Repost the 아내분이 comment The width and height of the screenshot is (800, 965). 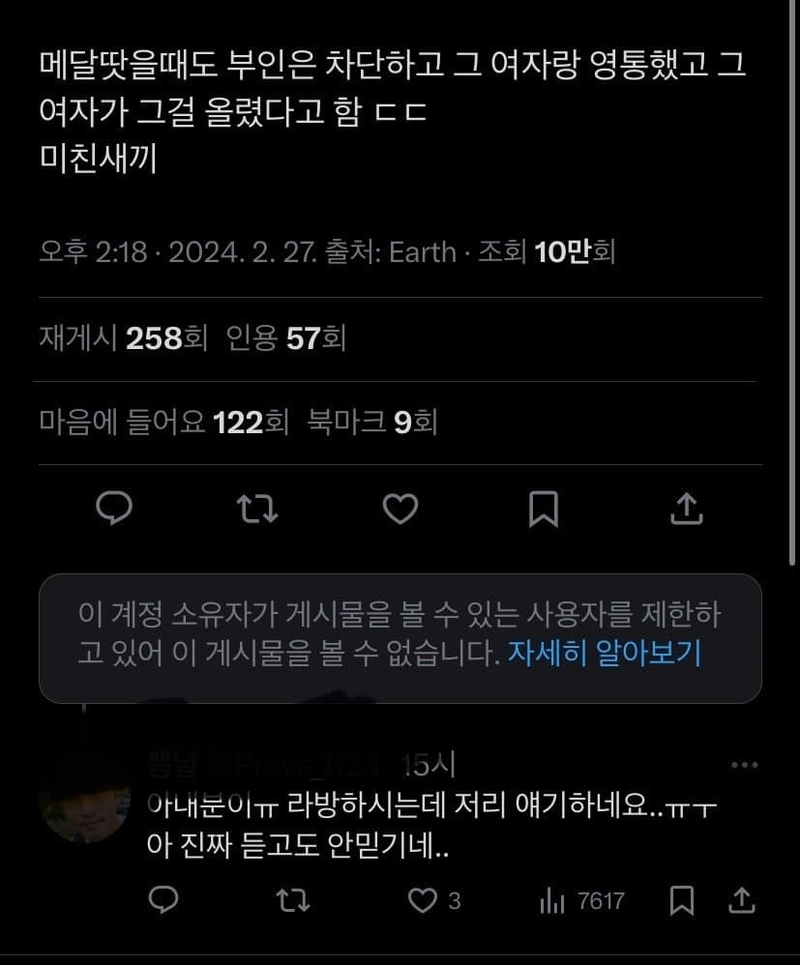(x=291, y=901)
